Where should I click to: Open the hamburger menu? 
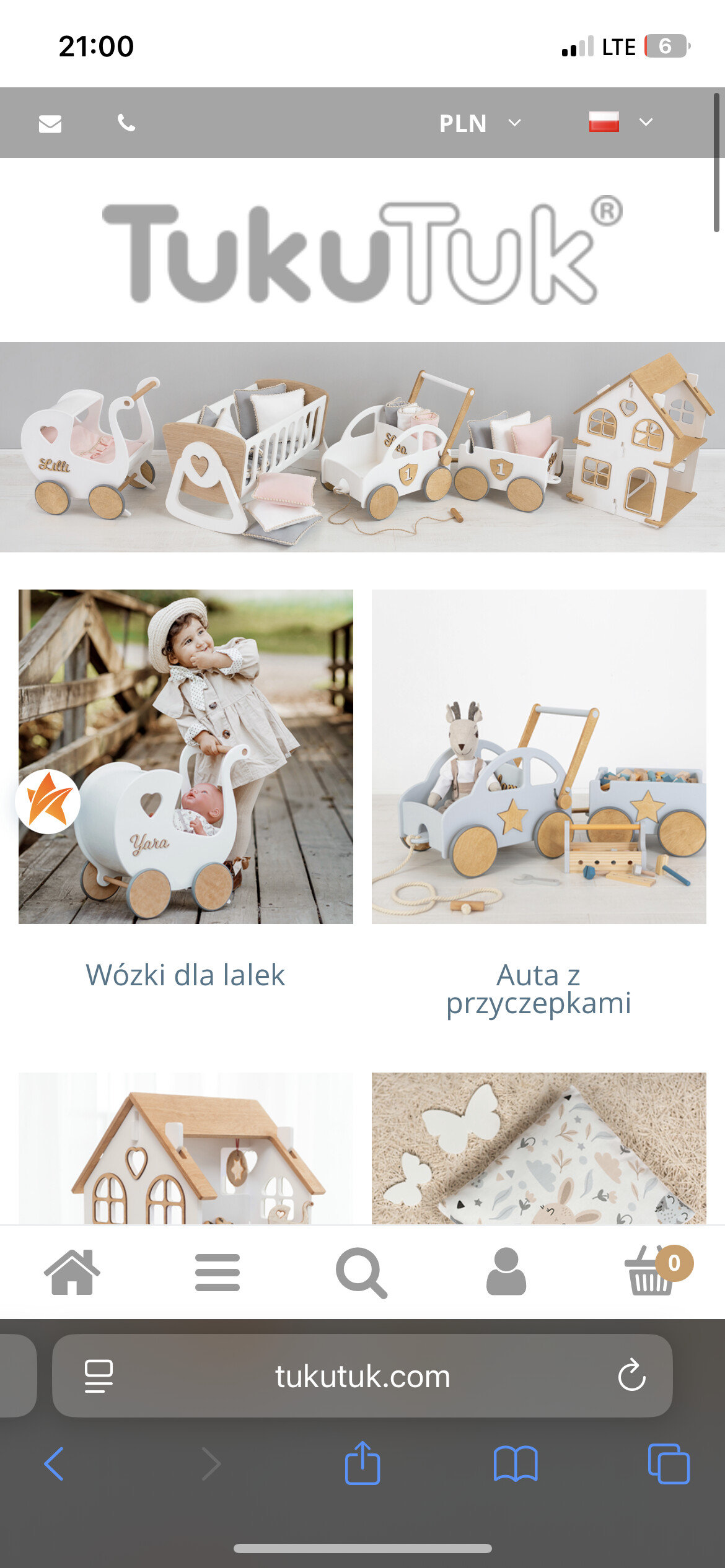[217, 1272]
